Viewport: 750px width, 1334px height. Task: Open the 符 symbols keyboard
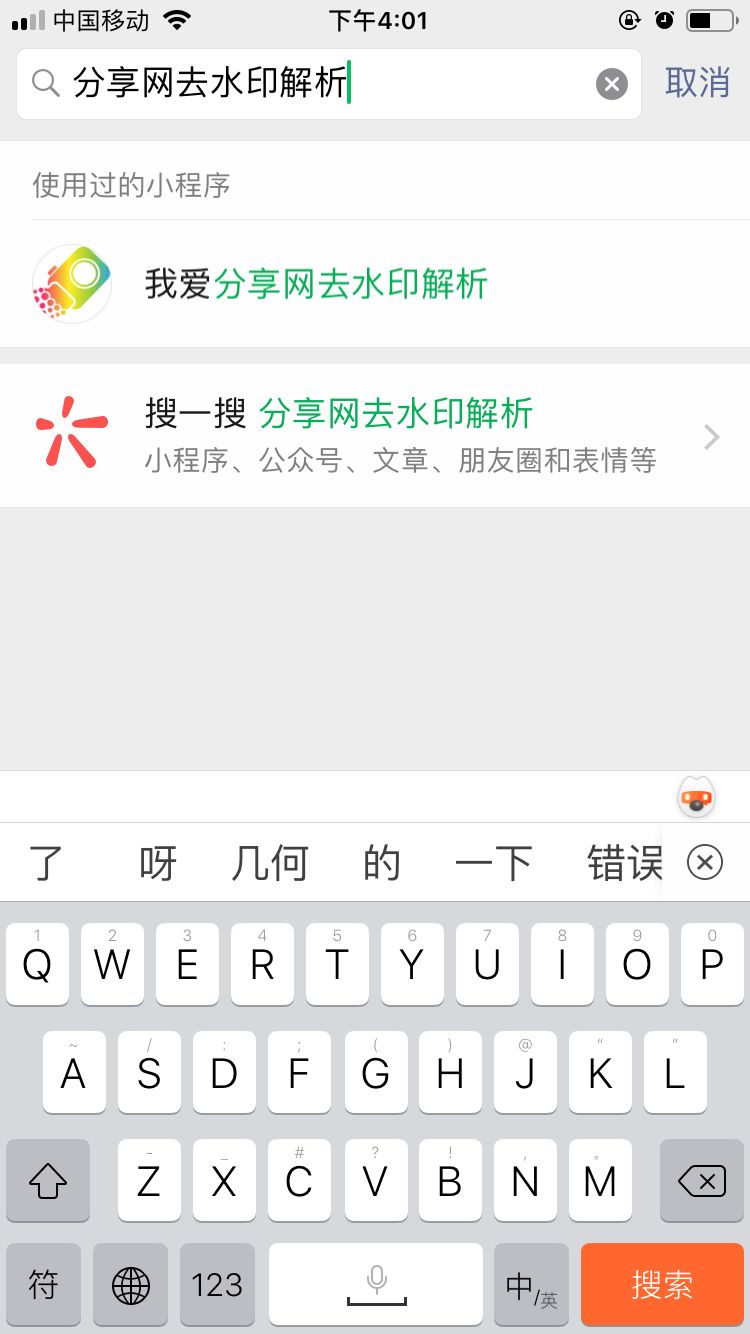[x=44, y=1285]
